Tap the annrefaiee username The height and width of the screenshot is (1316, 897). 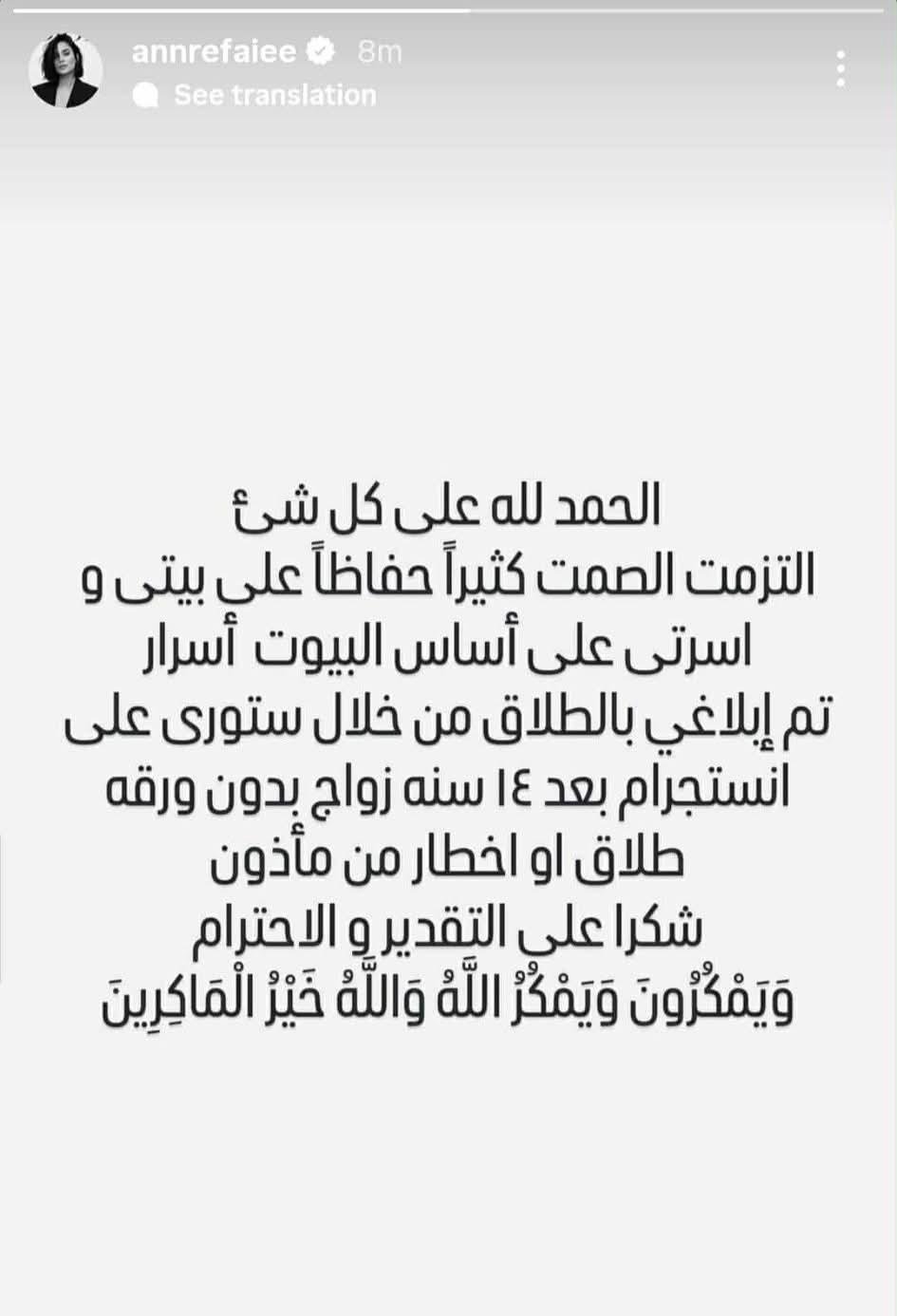click(x=214, y=50)
